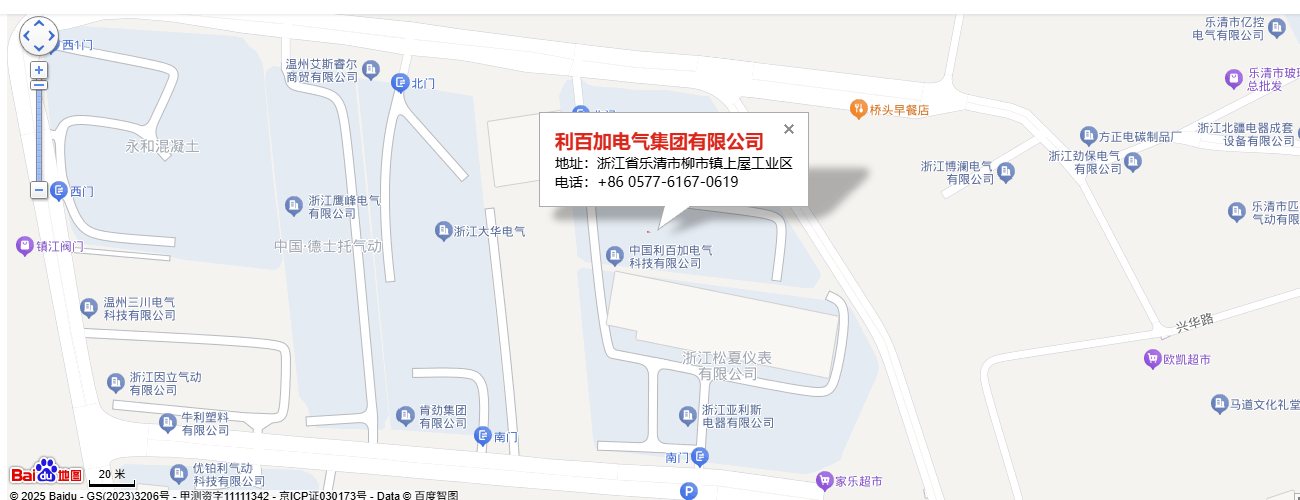Open the Baidu map logo link

click(x=46, y=472)
